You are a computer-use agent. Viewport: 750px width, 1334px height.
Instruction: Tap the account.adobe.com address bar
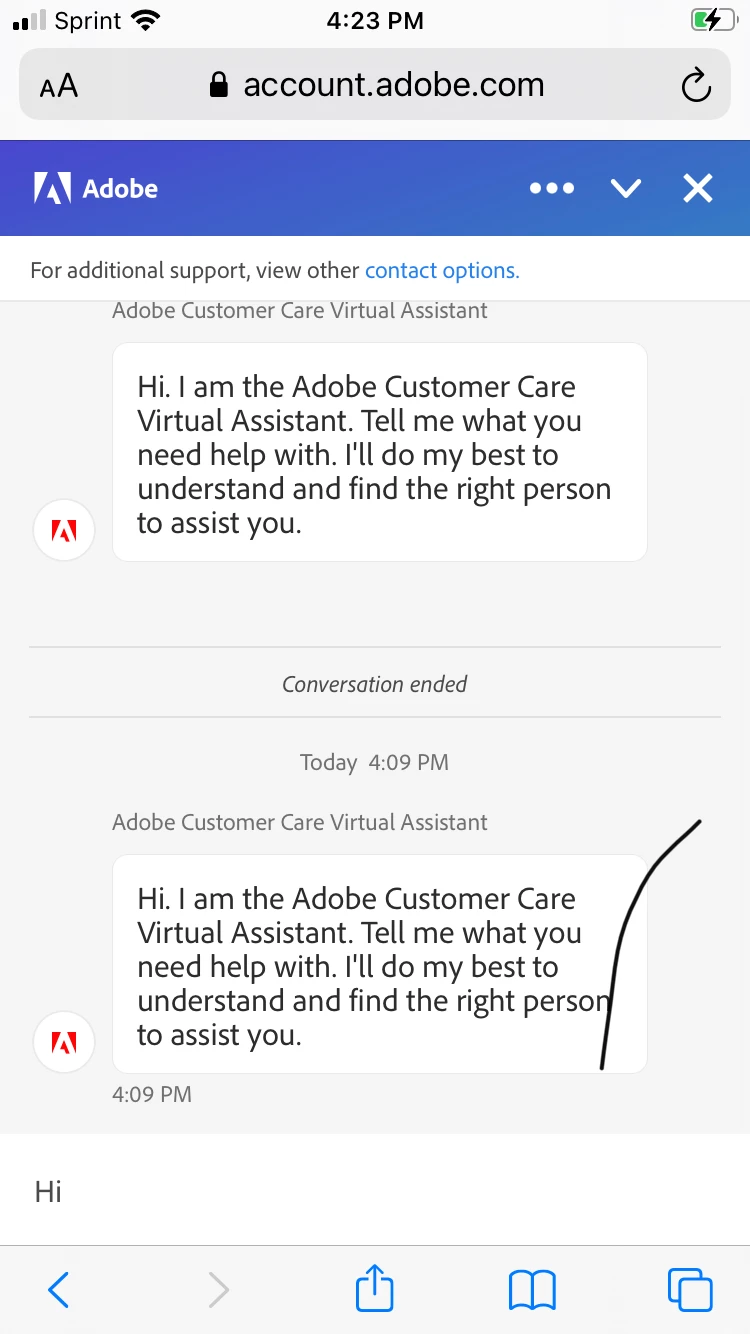tap(378, 86)
